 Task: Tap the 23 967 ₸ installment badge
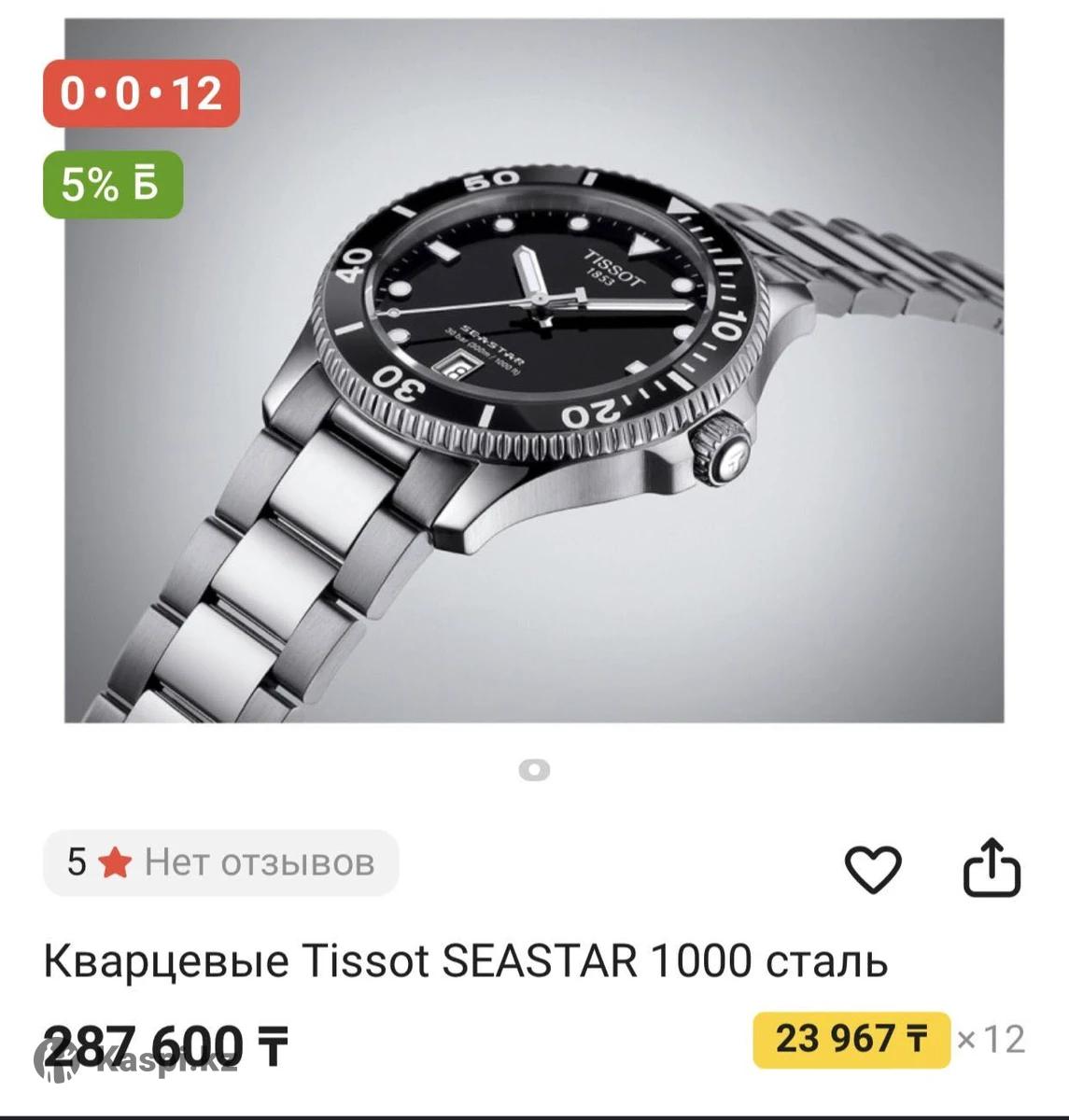click(851, 1039)
